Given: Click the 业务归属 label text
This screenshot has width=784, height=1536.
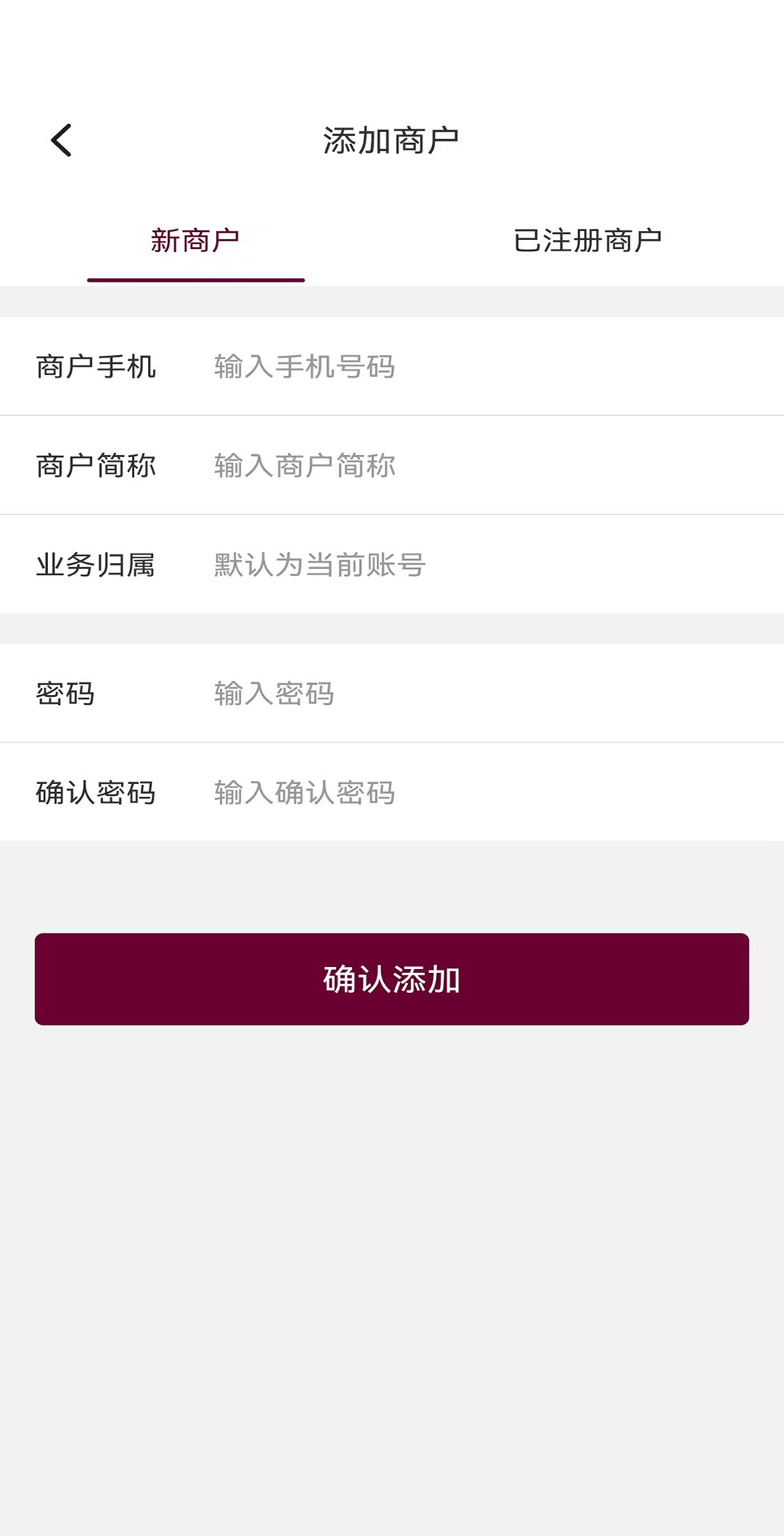Looking at the screenshot, I should point(98,564).
